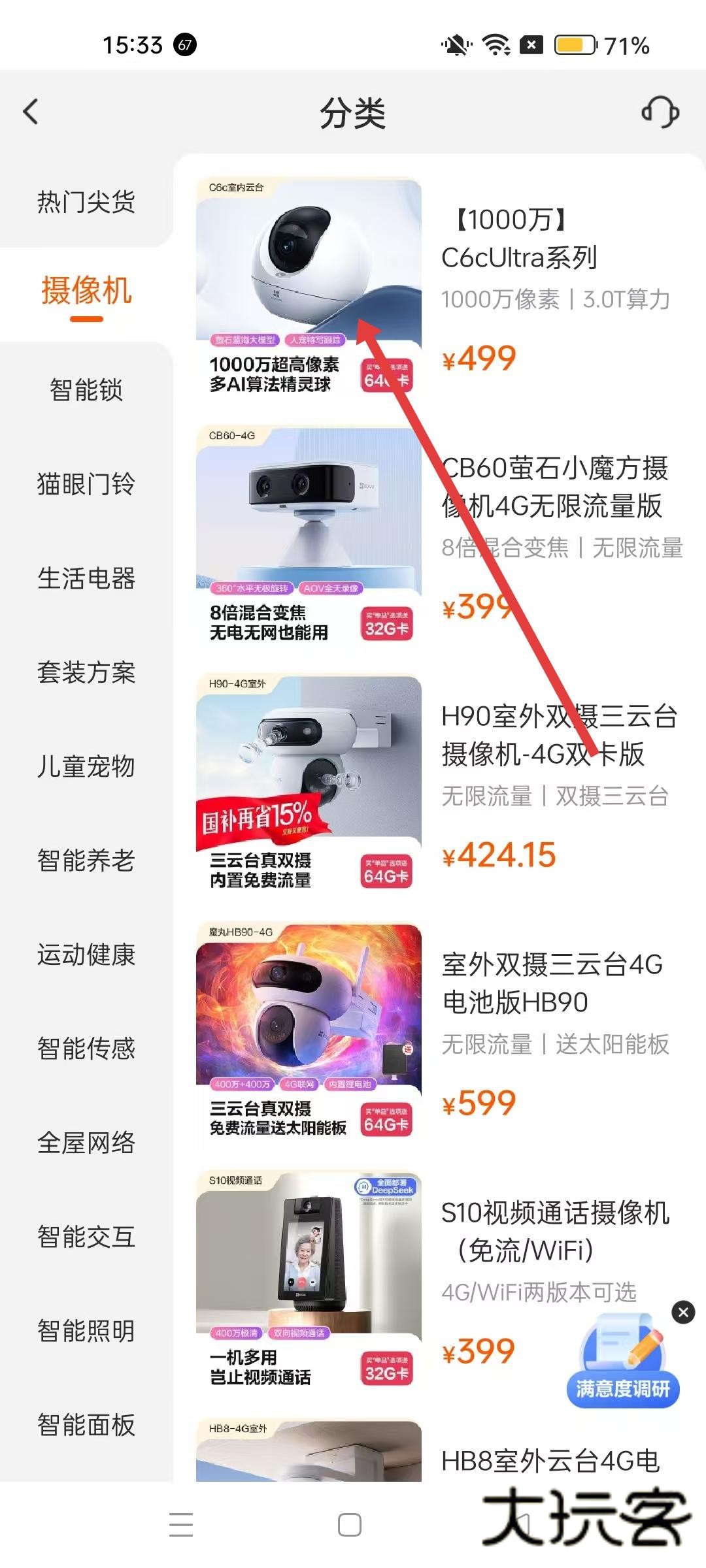
Task: Open customer service via the headset icon
Action: coord(662,112)
